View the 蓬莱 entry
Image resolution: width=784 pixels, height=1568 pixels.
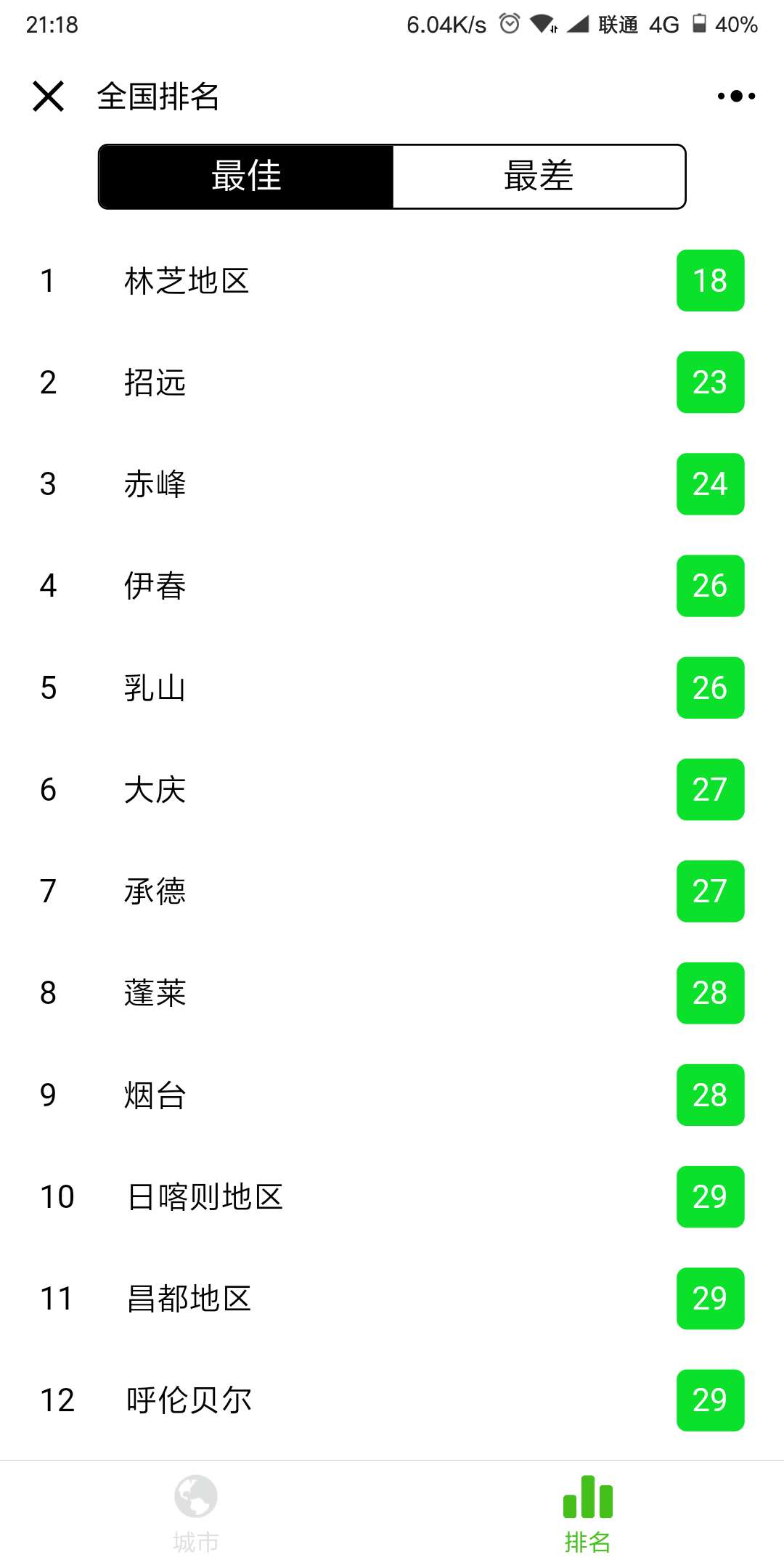click(392, 993)
